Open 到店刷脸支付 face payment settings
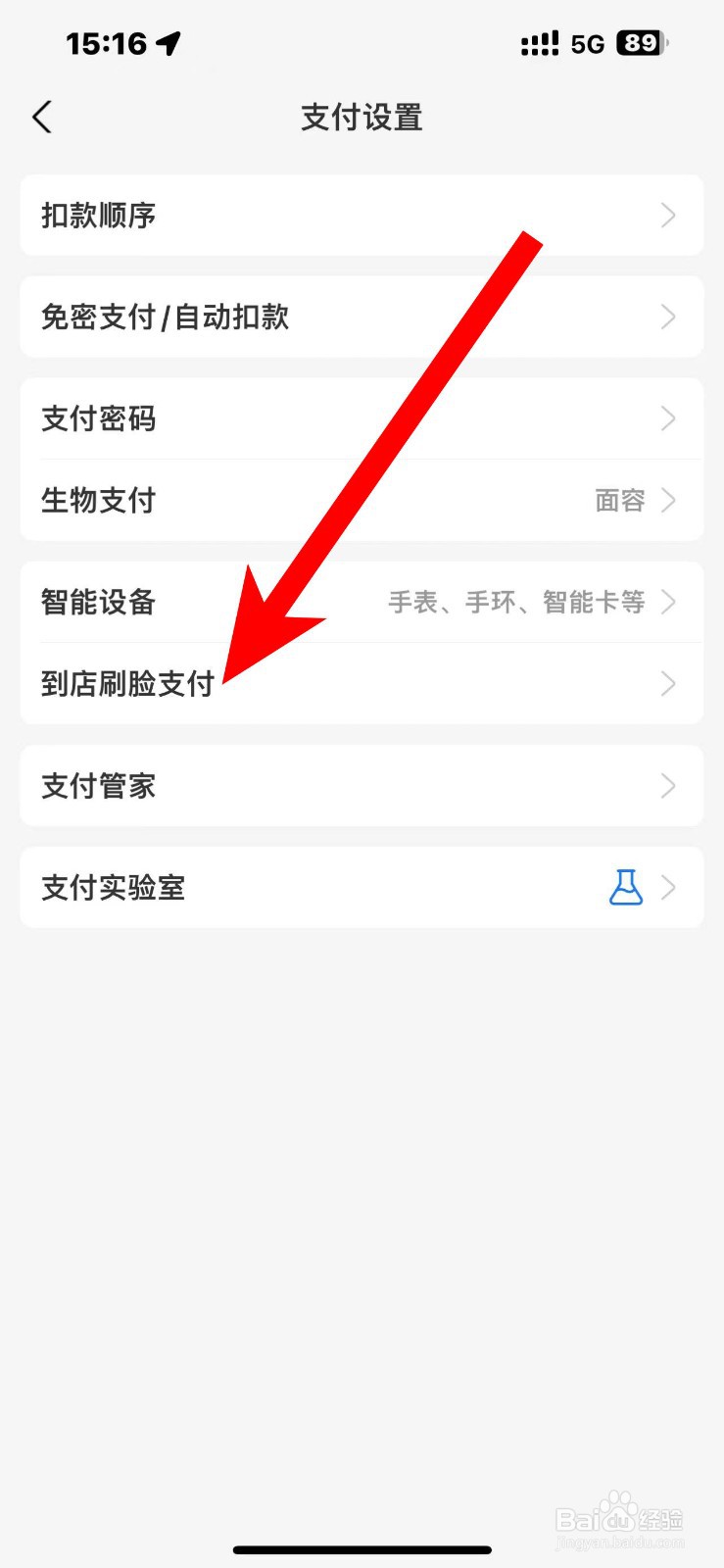Screen dimensions: 724x1568 pos(128,684)
